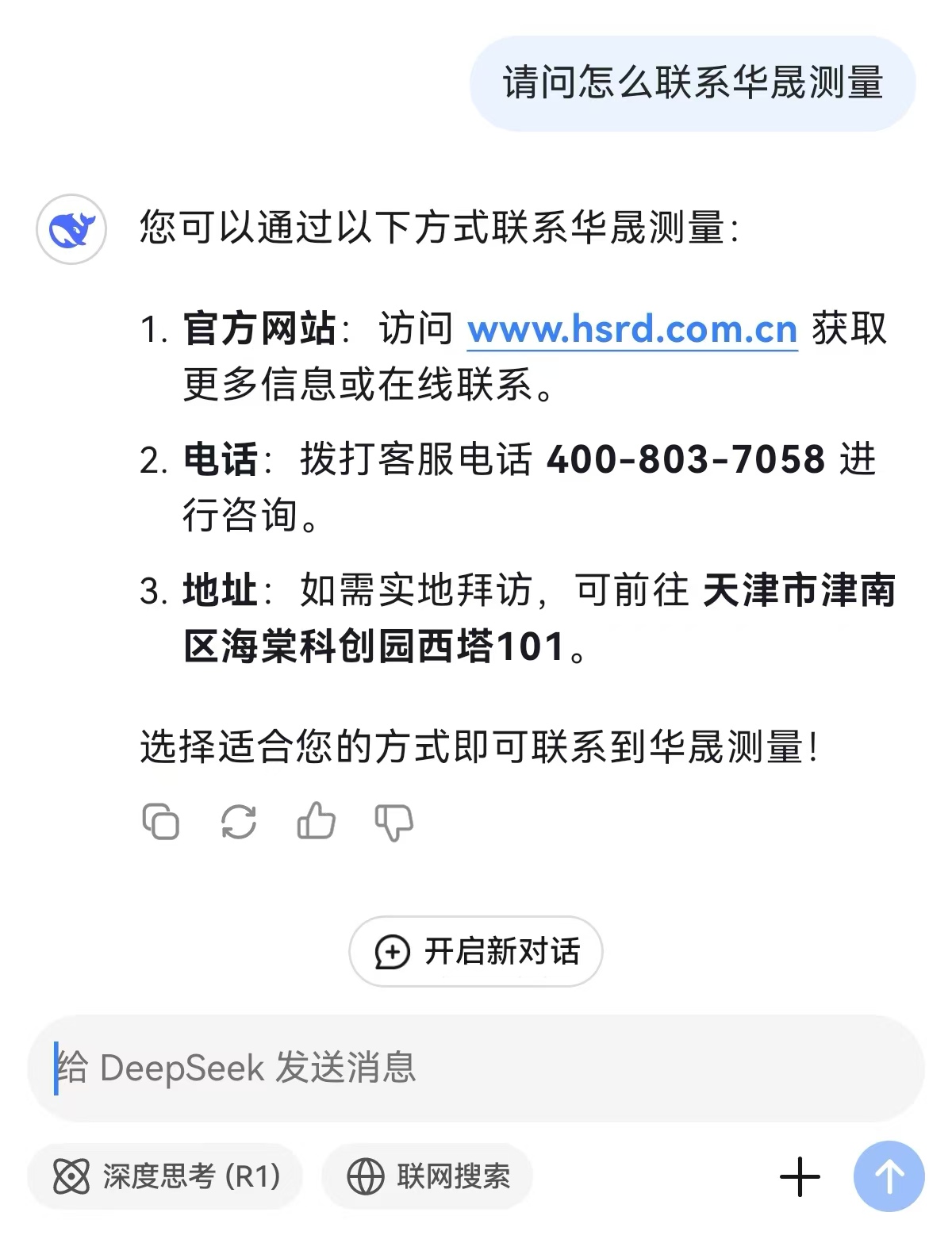This screenshot has height=1243, width=952.
Task: Open the plus attachment menu
Action: [x=800, y=1176]
